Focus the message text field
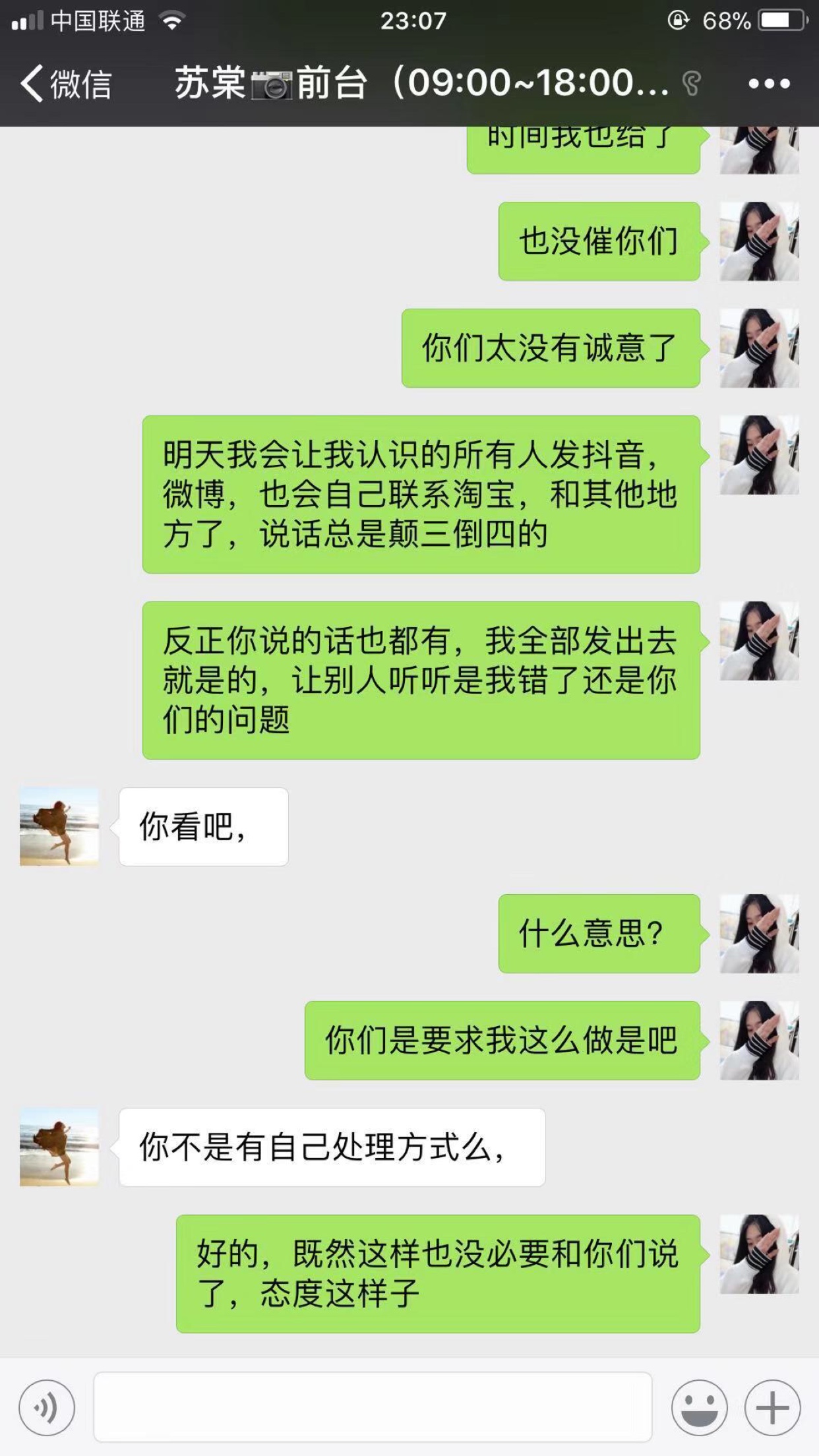The width and height of the screenshot is (819, 1456). pos(373,1407)
